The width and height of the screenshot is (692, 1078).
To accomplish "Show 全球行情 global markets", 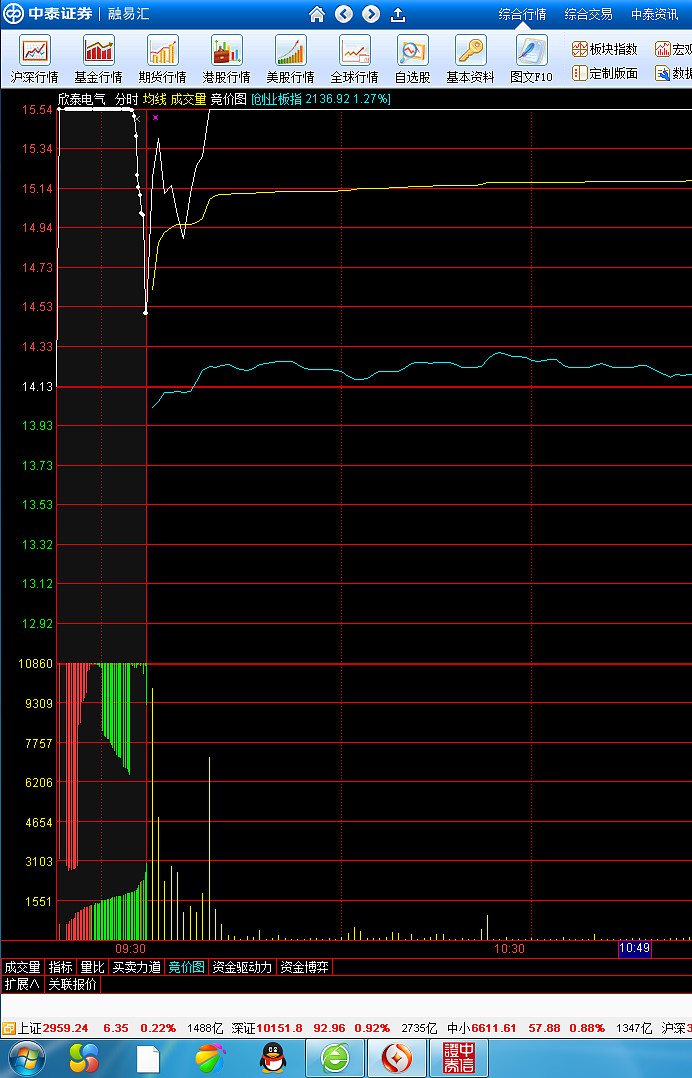I will [354, 59].
